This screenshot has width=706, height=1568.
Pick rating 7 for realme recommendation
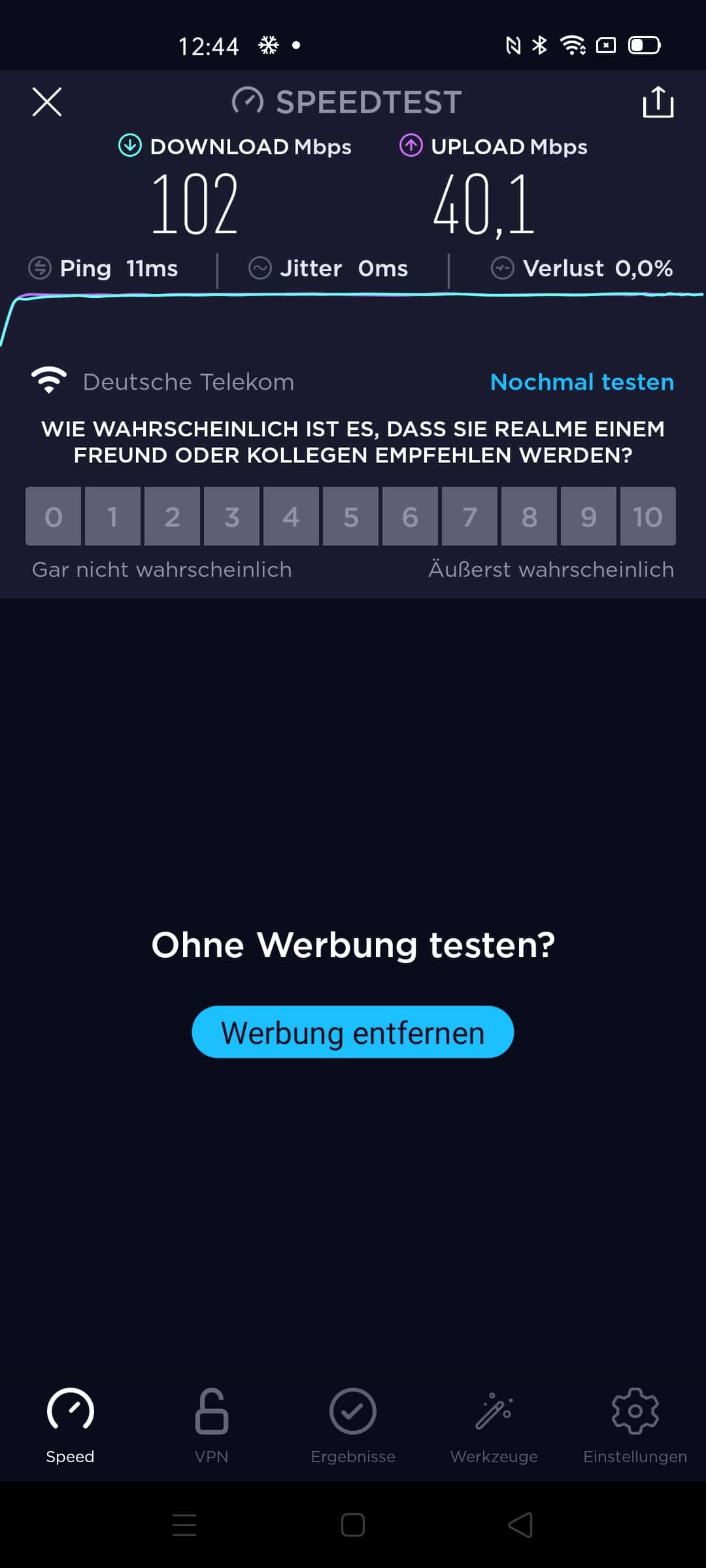(x=470, y=516)
